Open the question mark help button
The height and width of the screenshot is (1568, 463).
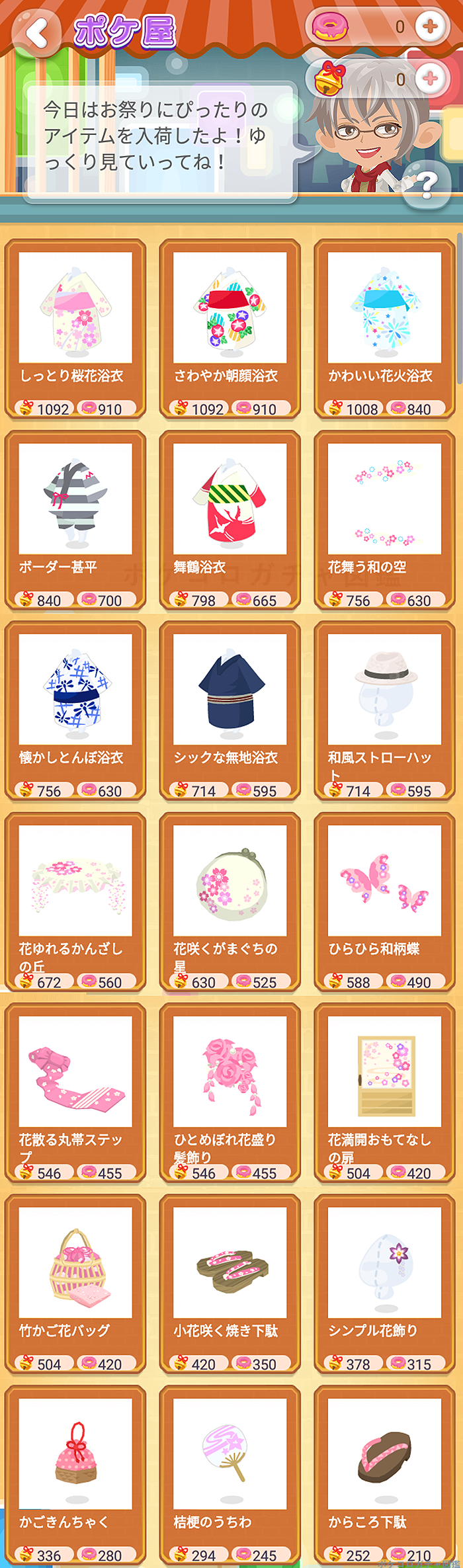[x=427, y=184]
